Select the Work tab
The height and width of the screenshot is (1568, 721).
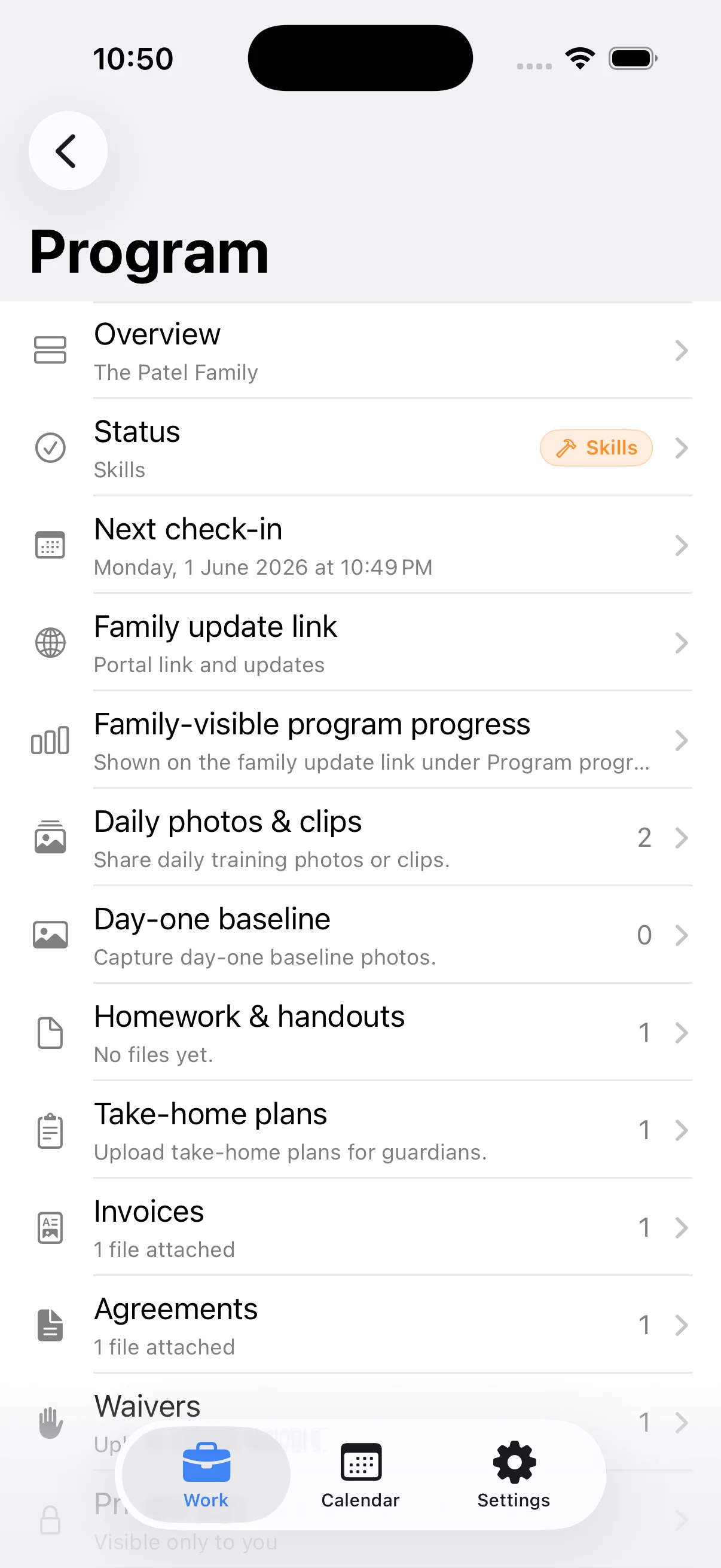pos(206,1475)
